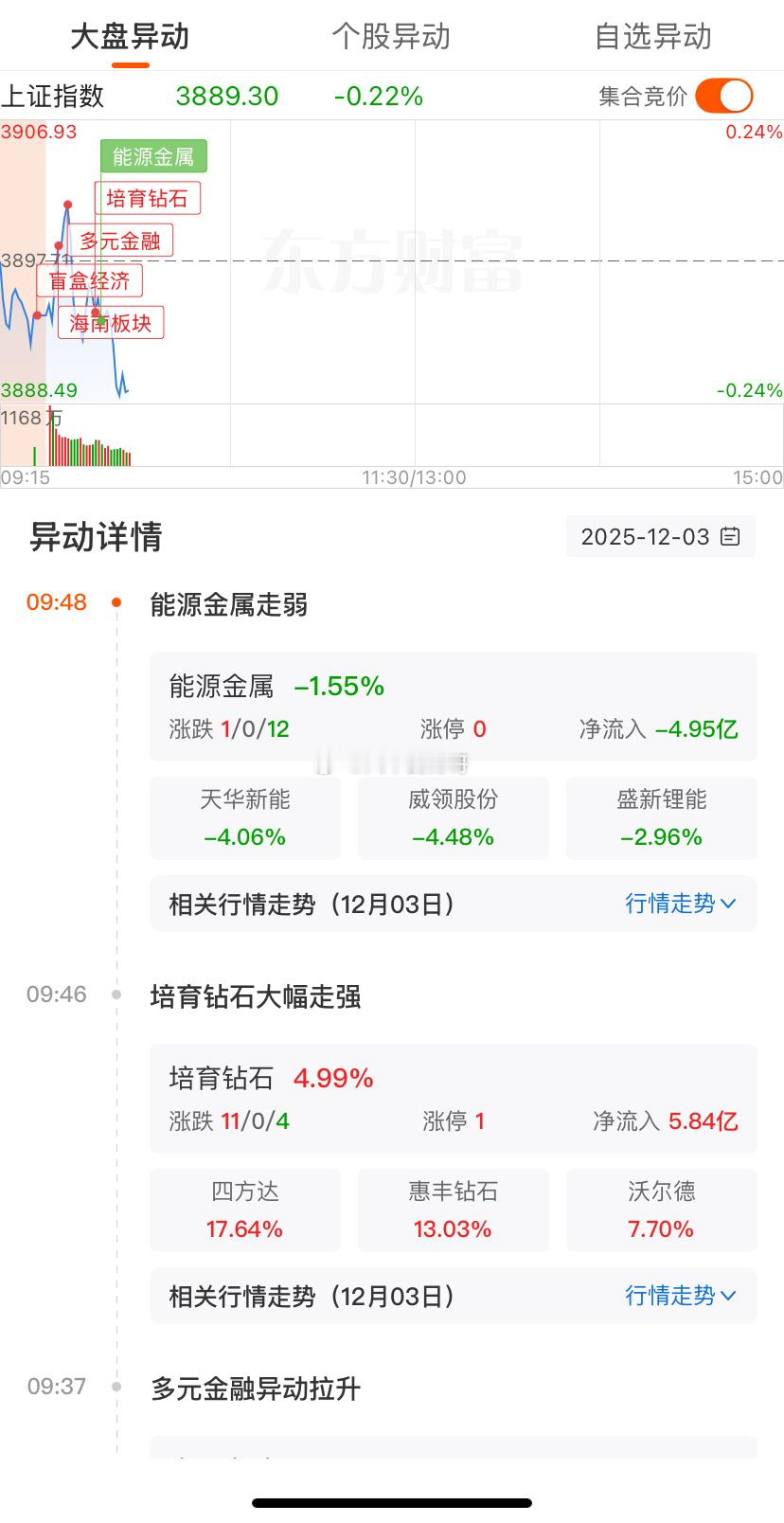Screen dimensions: 784x1523
Task: Expand 行情走势 under the 培育钻石 card
Action: pos(680,1296)
